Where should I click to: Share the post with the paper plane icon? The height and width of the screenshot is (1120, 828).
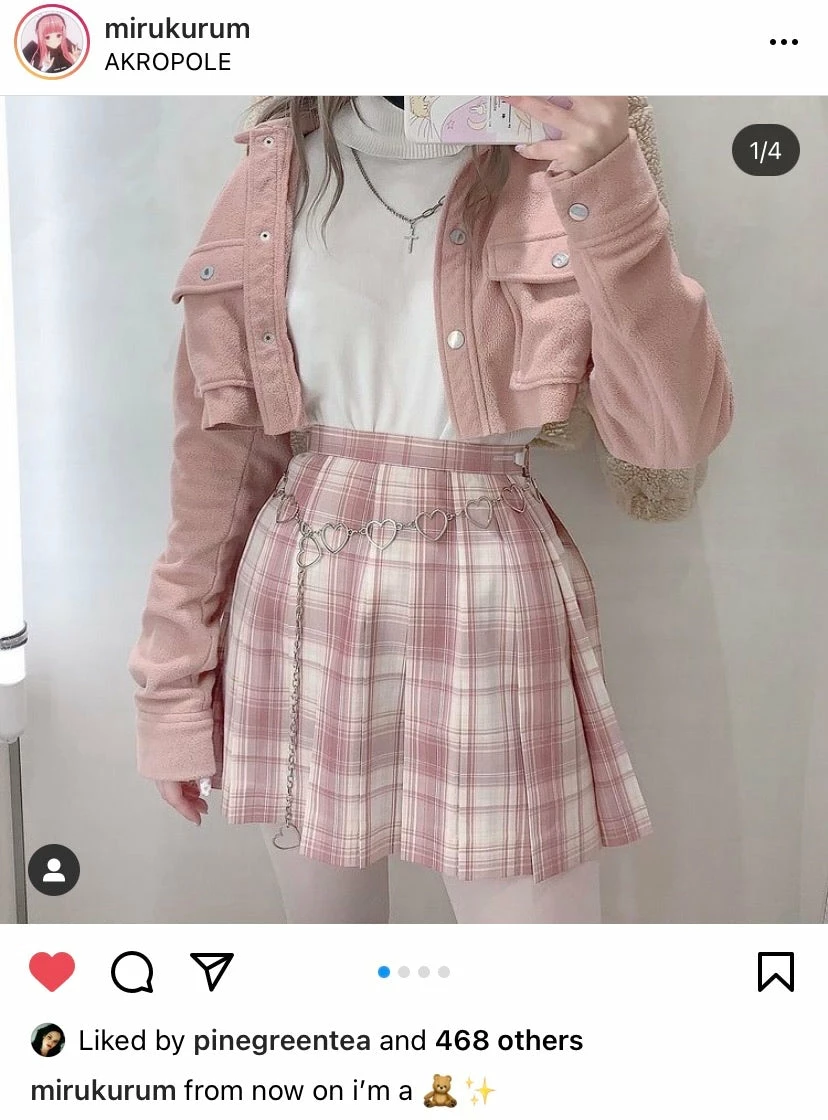[x=212, y=972]
